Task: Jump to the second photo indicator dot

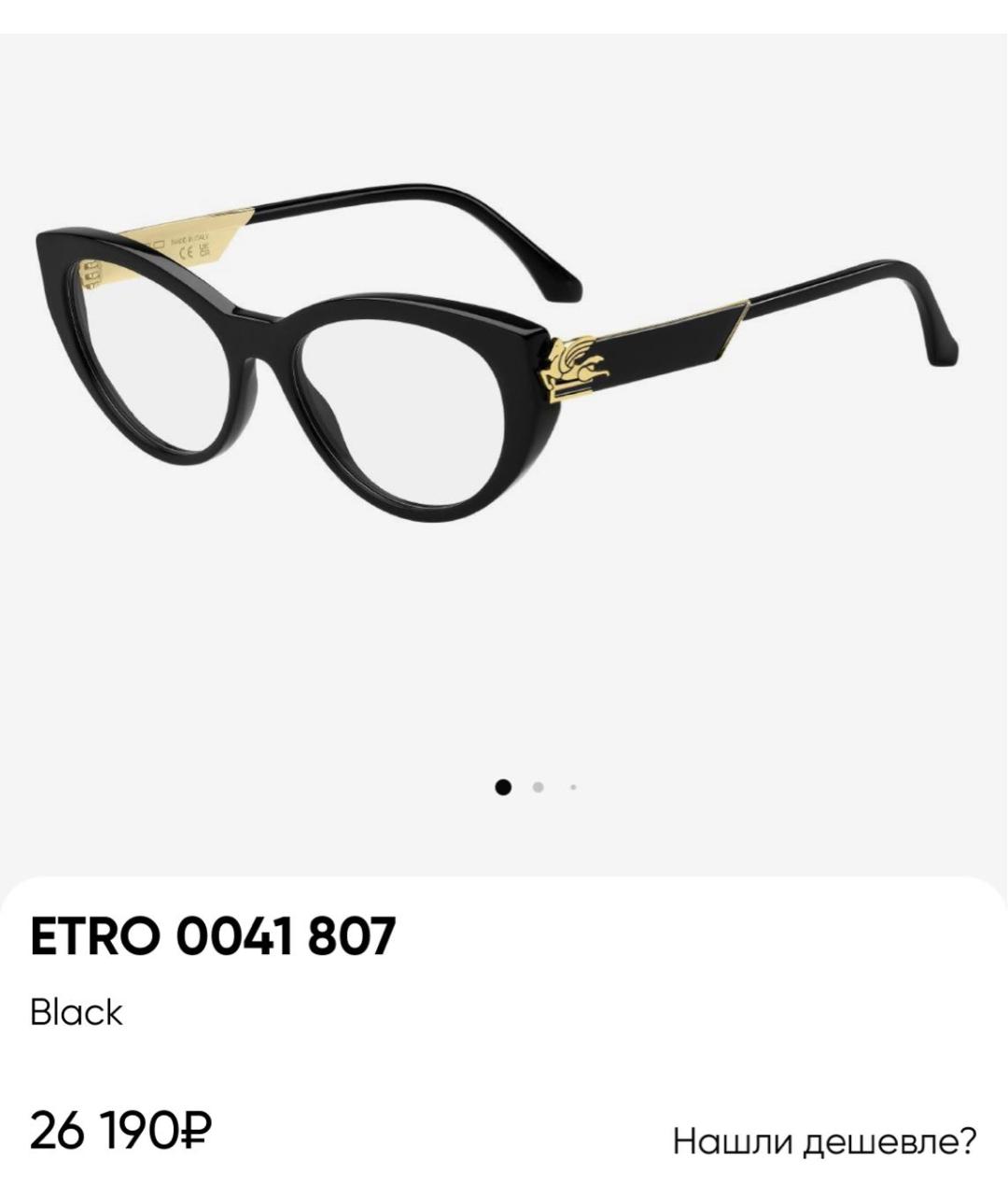Action: [x=538, y=787]
